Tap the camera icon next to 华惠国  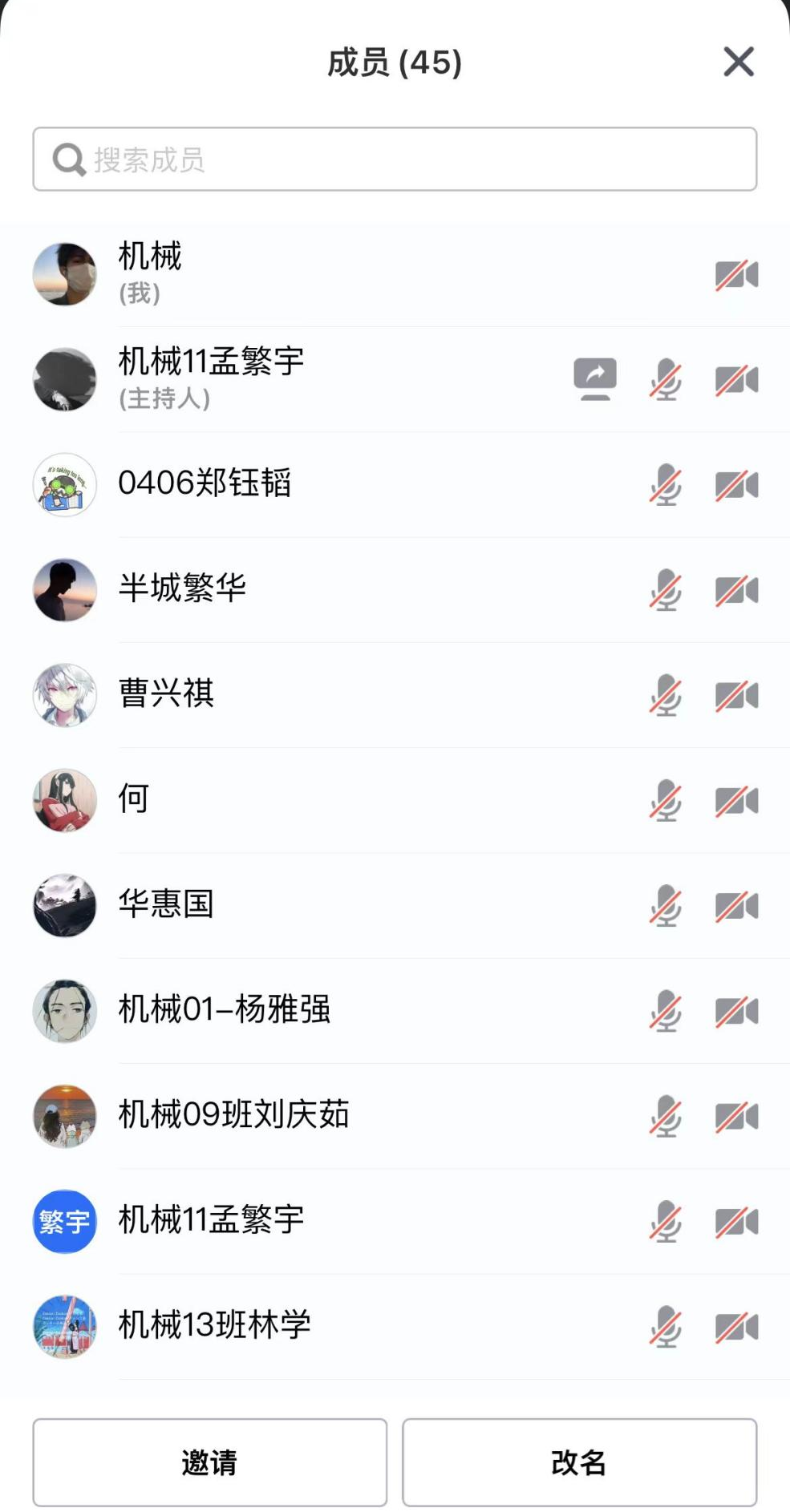tap(736, 906)
